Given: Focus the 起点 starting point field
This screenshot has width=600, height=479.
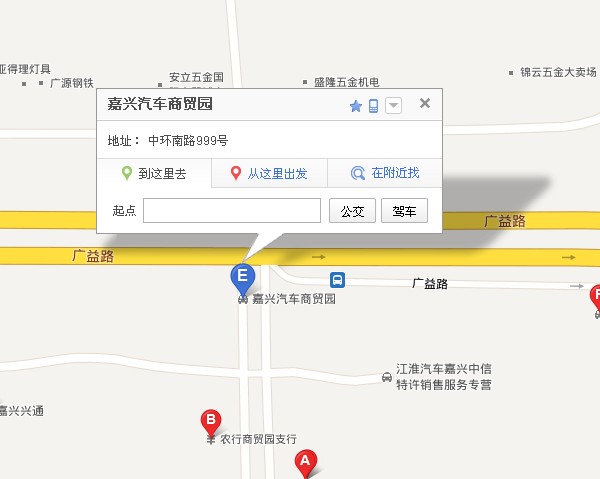Looking at the screenshot, I should point(232,211).
